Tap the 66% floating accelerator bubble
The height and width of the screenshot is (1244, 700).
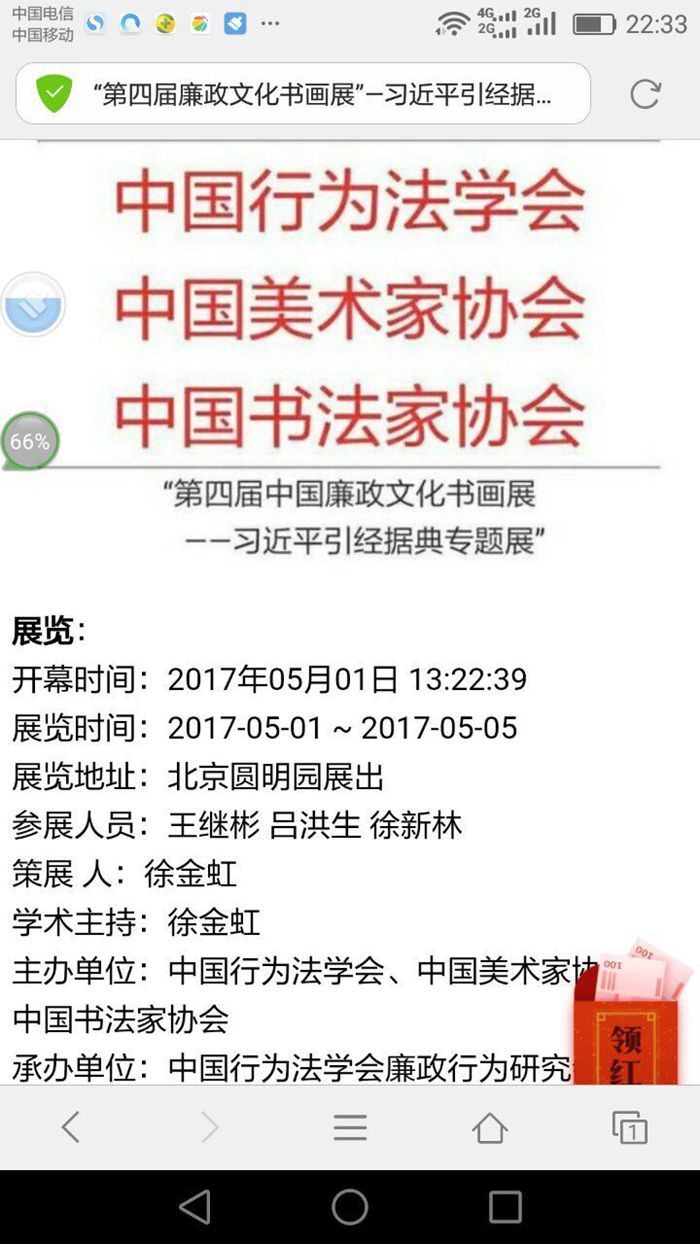coord(30,441)
